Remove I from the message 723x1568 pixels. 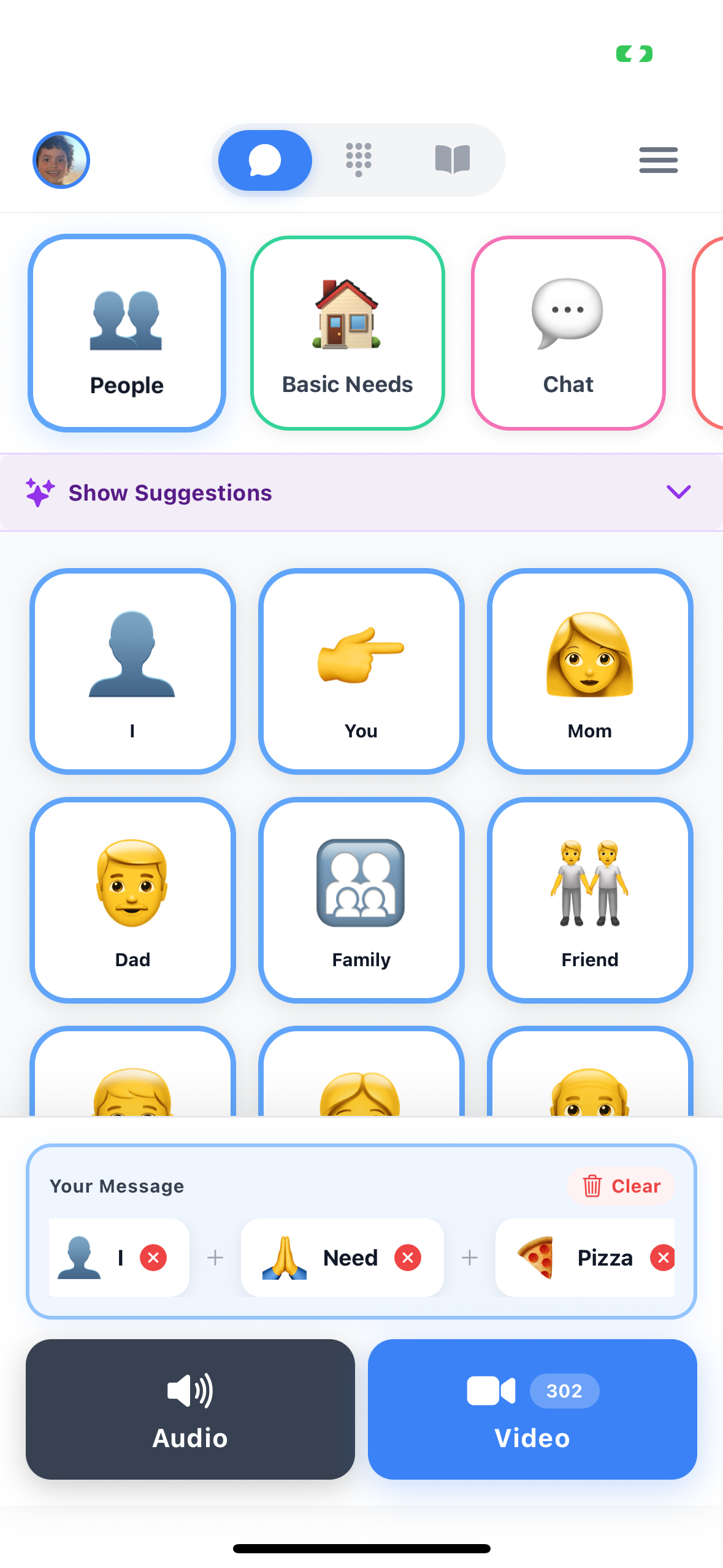pyautogui.click(x=153, y=1258)
